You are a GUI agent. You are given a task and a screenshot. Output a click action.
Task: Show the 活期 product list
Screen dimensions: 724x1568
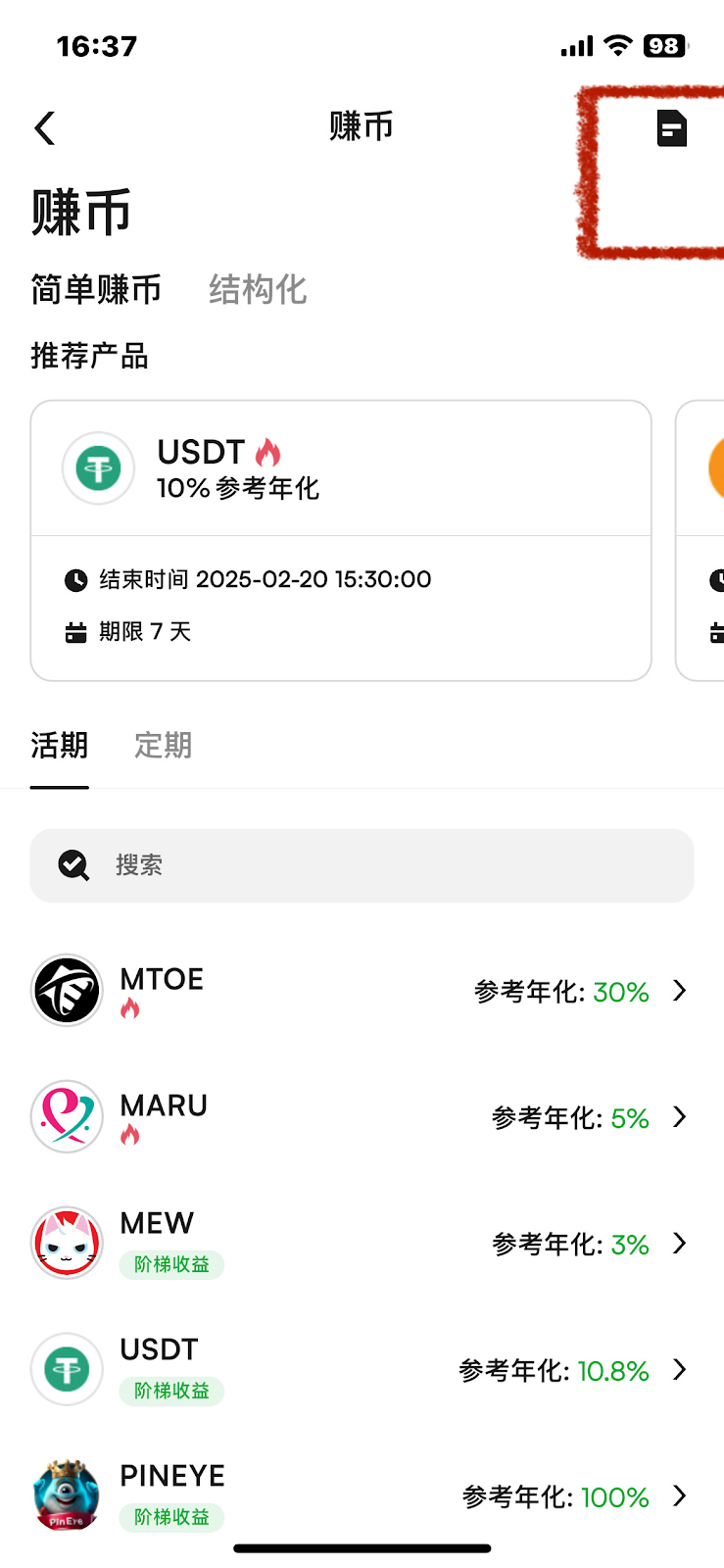[59, 746]
